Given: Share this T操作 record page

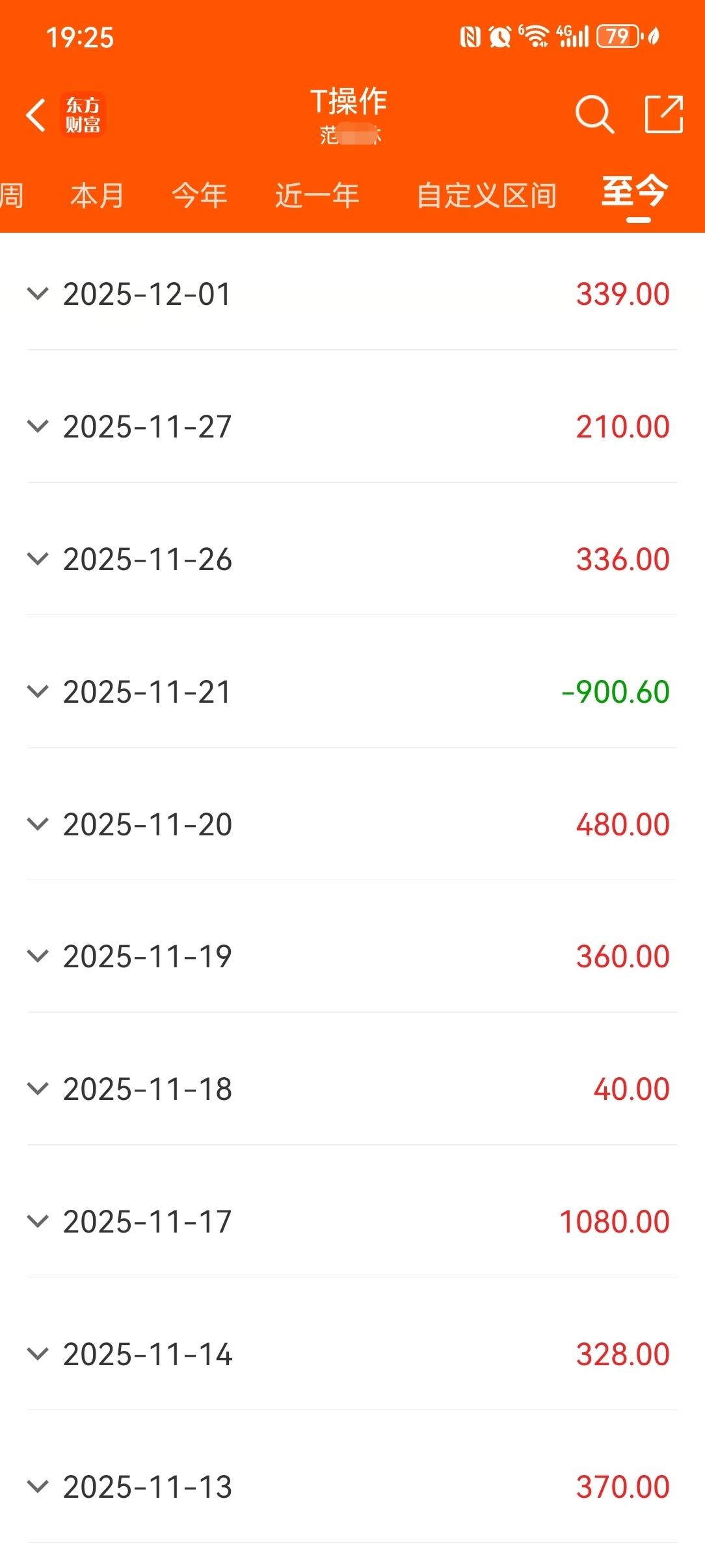Looking at the screenshot, I should (663, 114).
